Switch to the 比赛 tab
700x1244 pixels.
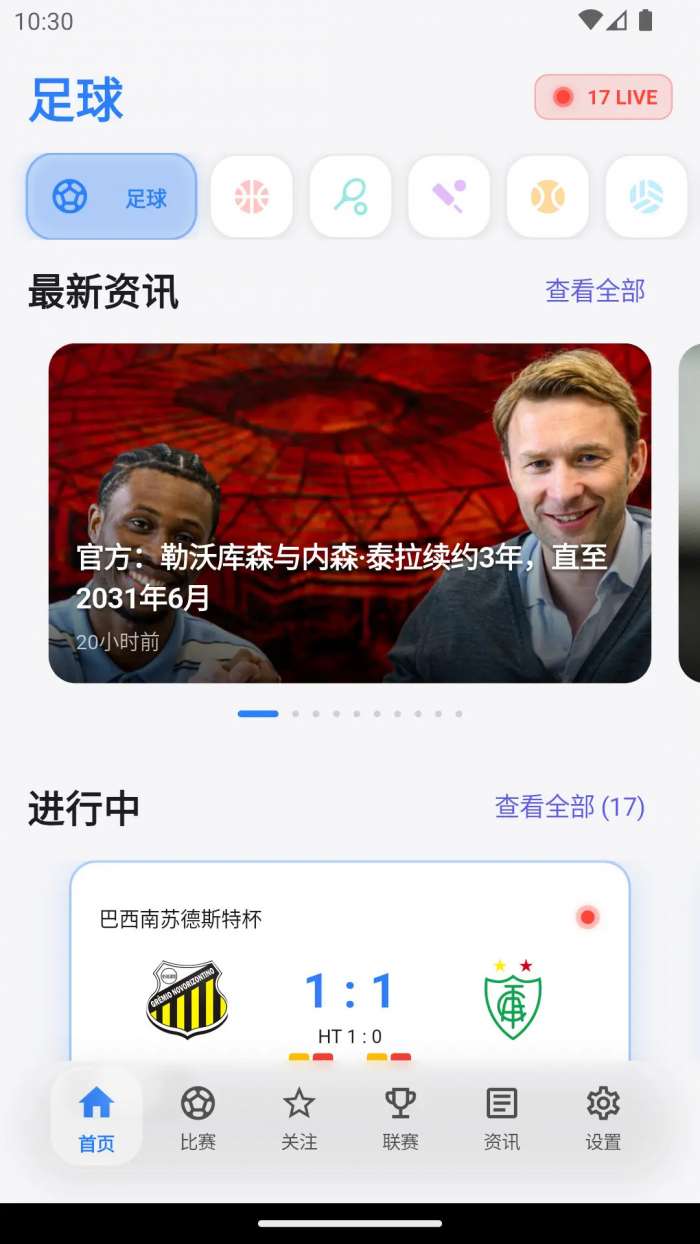(x=198, y=1118)
